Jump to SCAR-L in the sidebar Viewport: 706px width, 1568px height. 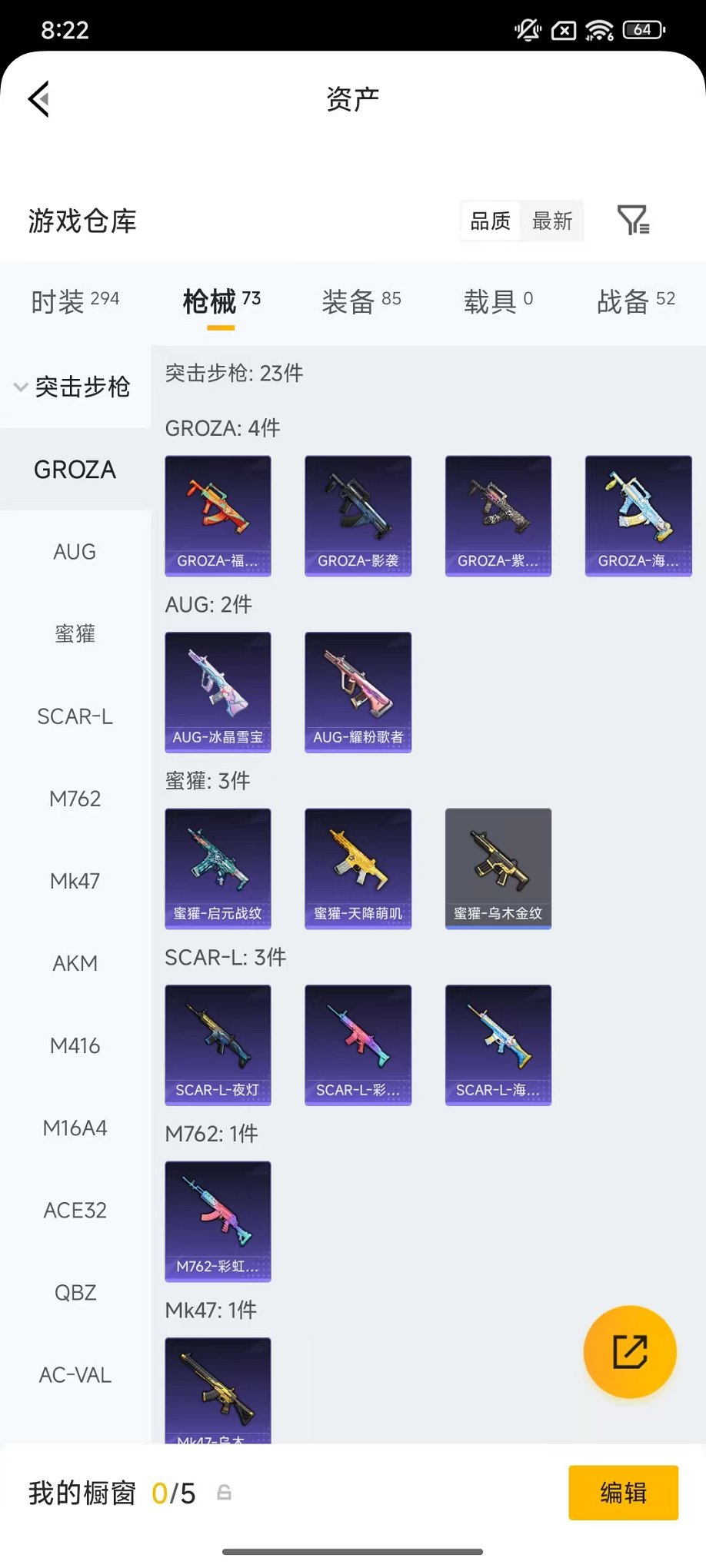pos(75,716)
